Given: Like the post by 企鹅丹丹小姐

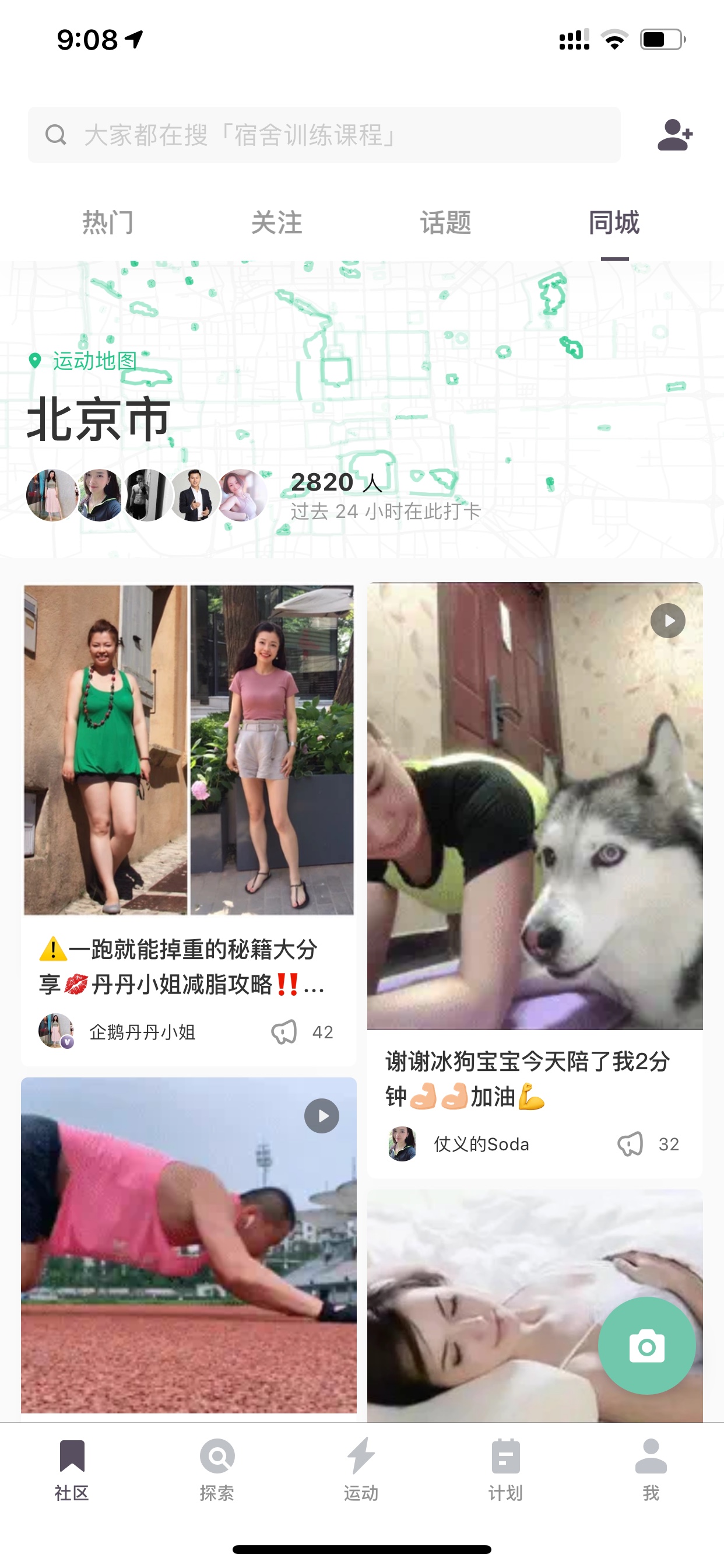Looking at the screenshot, I should click(x=283, y=1032).
